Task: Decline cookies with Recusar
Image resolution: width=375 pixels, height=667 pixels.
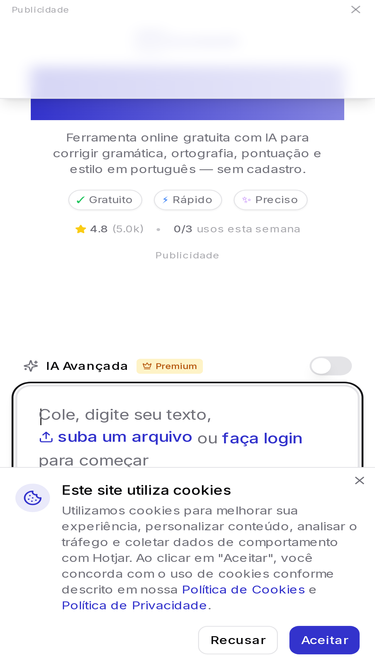Action: point(238,640)
